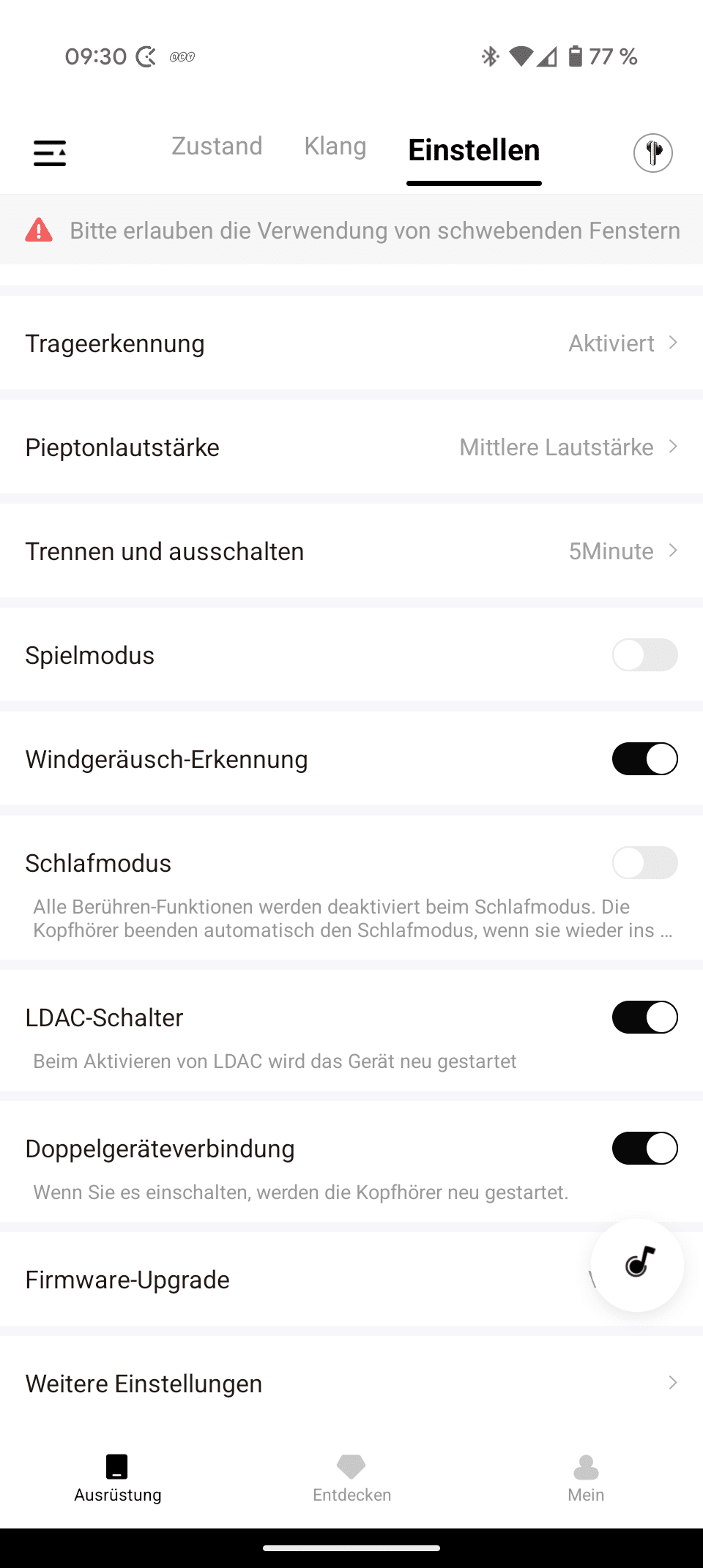Go to the Mein tab
Image resolution: width=703 pixels, height=1568 pixels.
point(586,1477)
